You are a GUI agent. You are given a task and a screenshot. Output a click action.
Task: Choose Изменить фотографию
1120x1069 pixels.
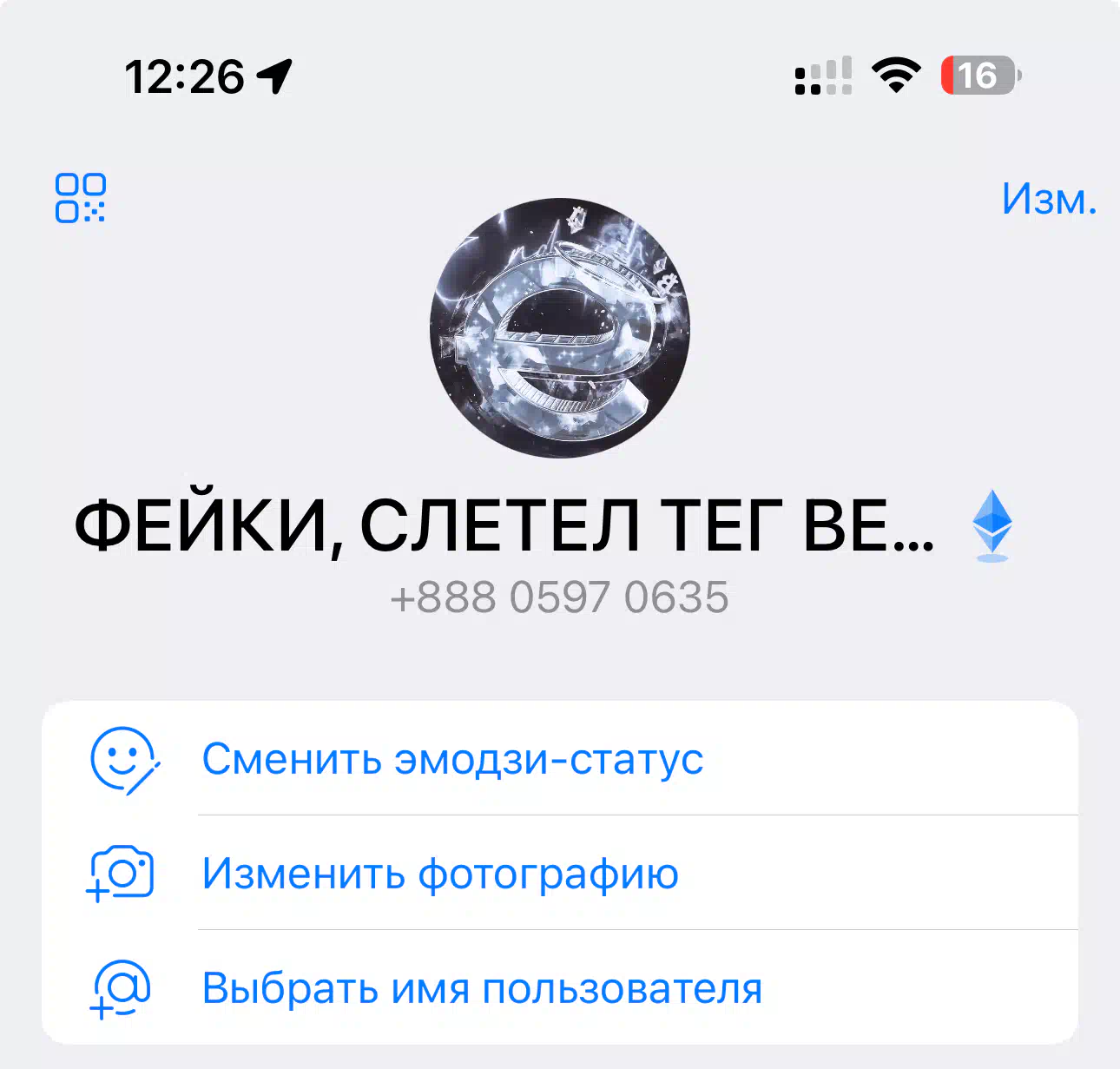(439, 874)
